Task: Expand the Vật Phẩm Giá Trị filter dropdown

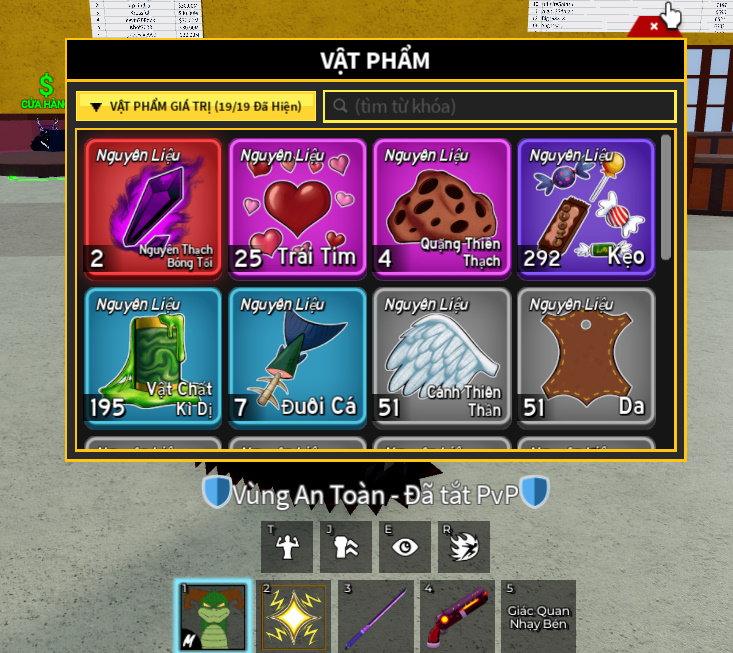Action: [196, 106]
